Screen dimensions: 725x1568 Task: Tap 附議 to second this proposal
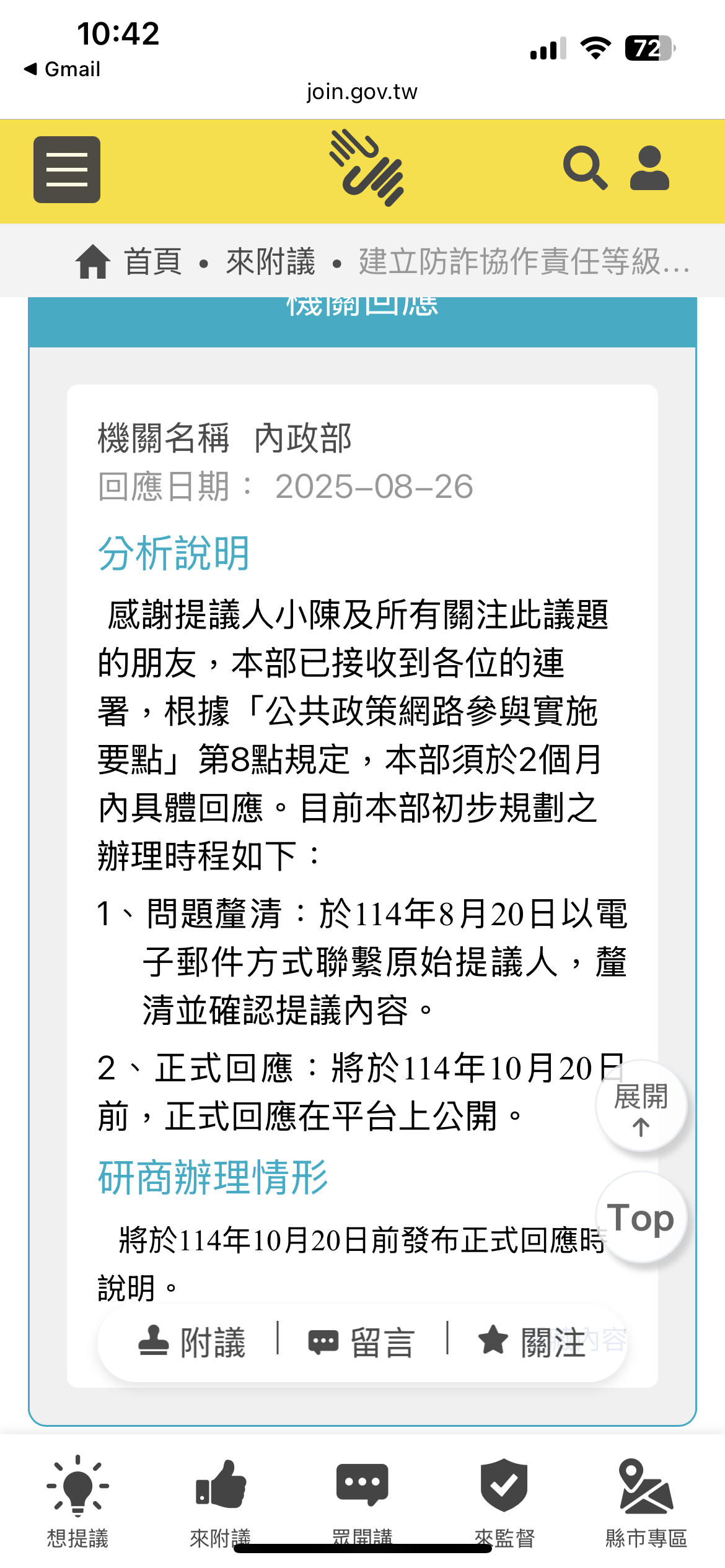(x=192, y=1342)
